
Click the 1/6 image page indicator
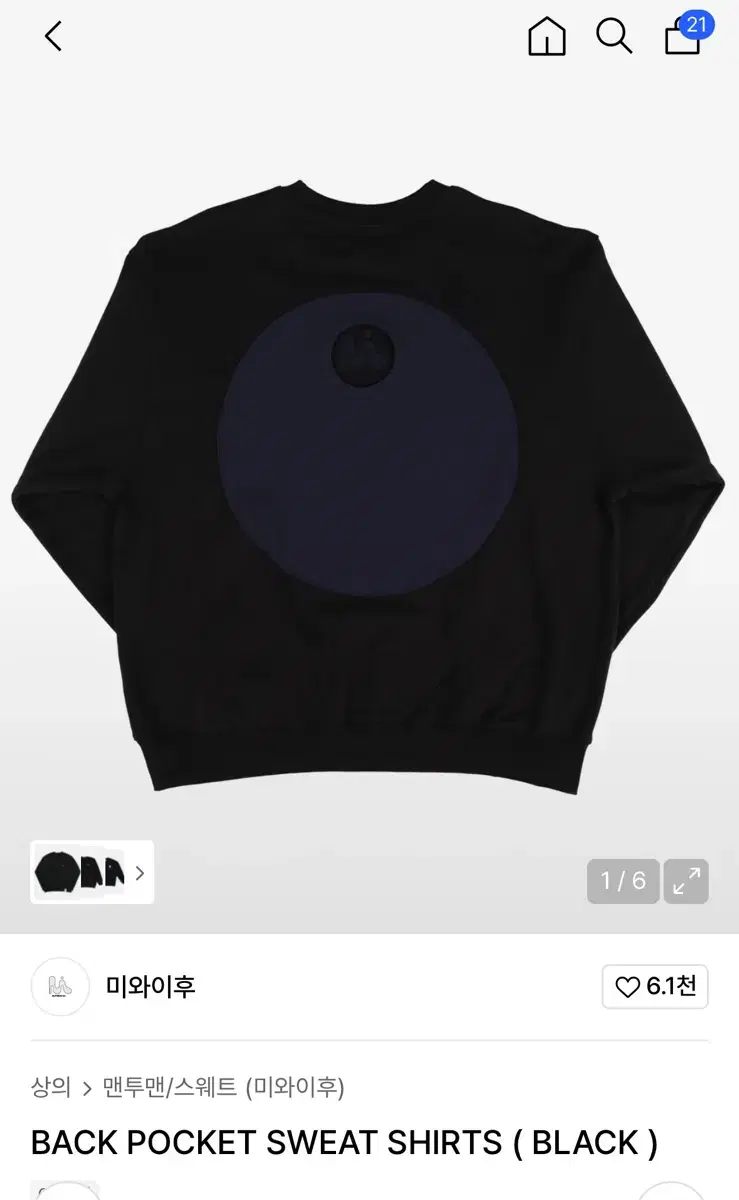point(622,881)
